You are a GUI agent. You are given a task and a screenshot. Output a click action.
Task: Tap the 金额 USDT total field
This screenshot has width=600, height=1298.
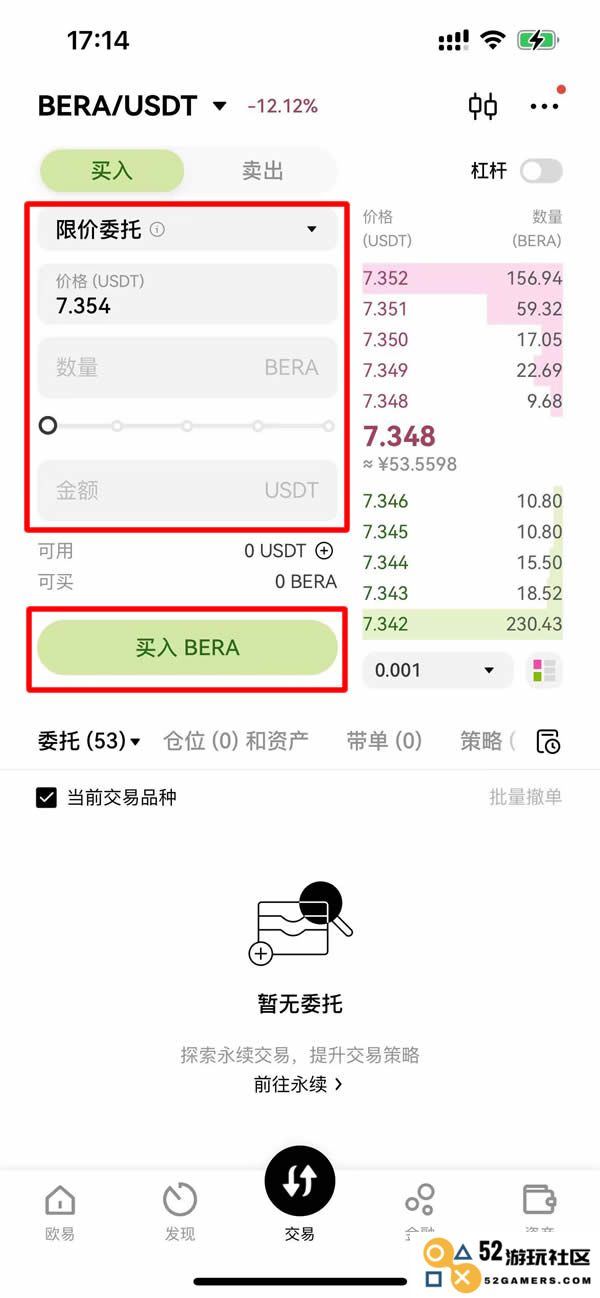click(187, 490)
